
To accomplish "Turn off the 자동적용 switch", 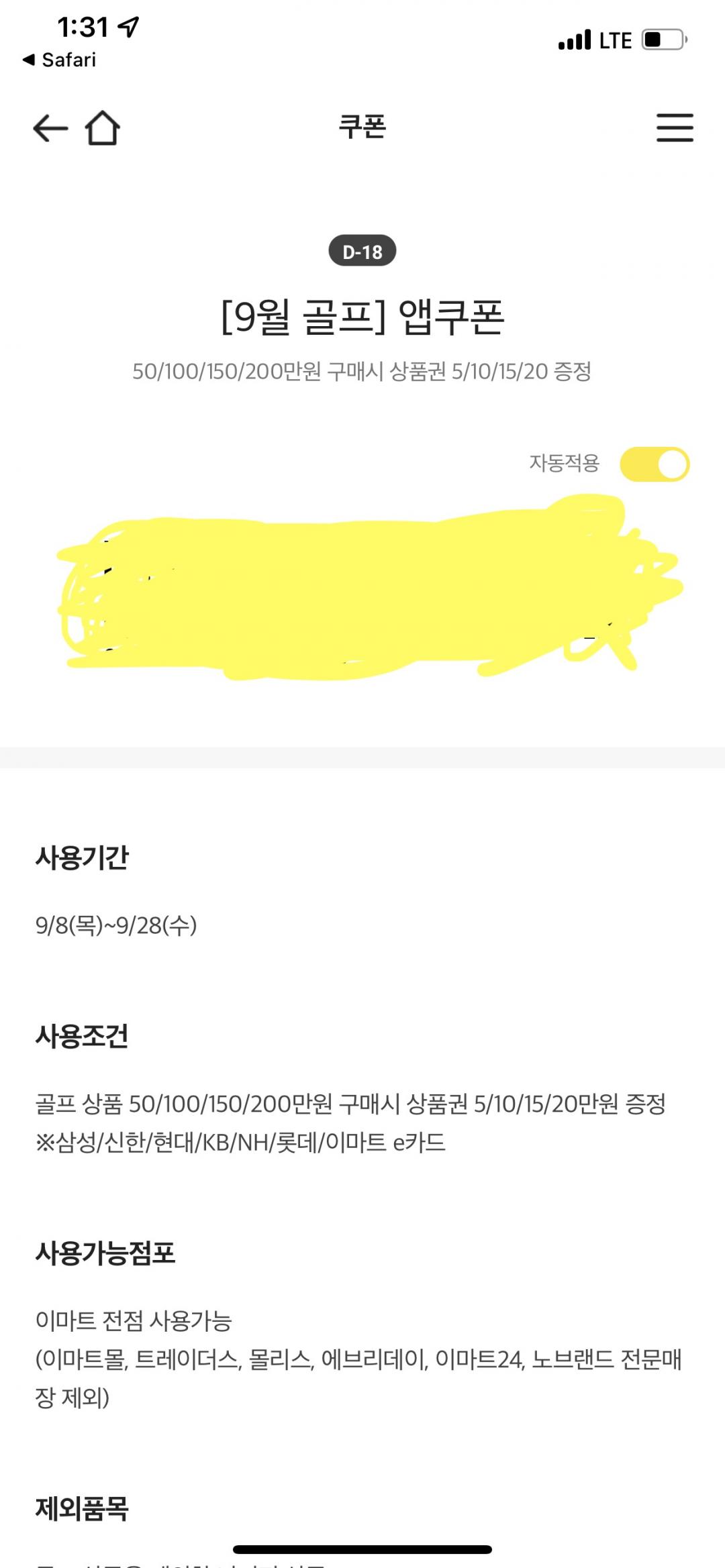I will (655, 464).
